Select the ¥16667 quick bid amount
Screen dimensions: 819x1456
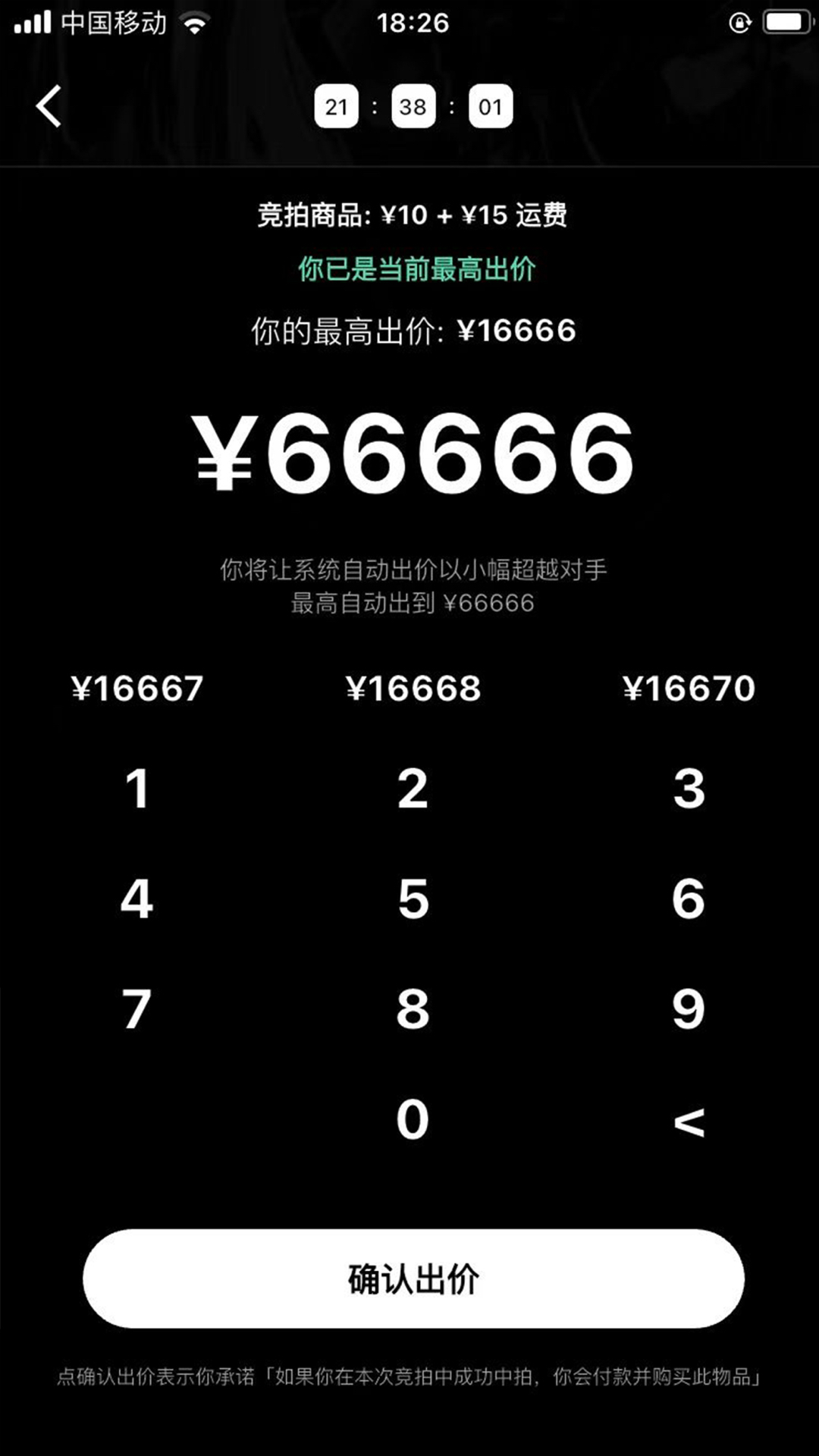tap(137, 689)
